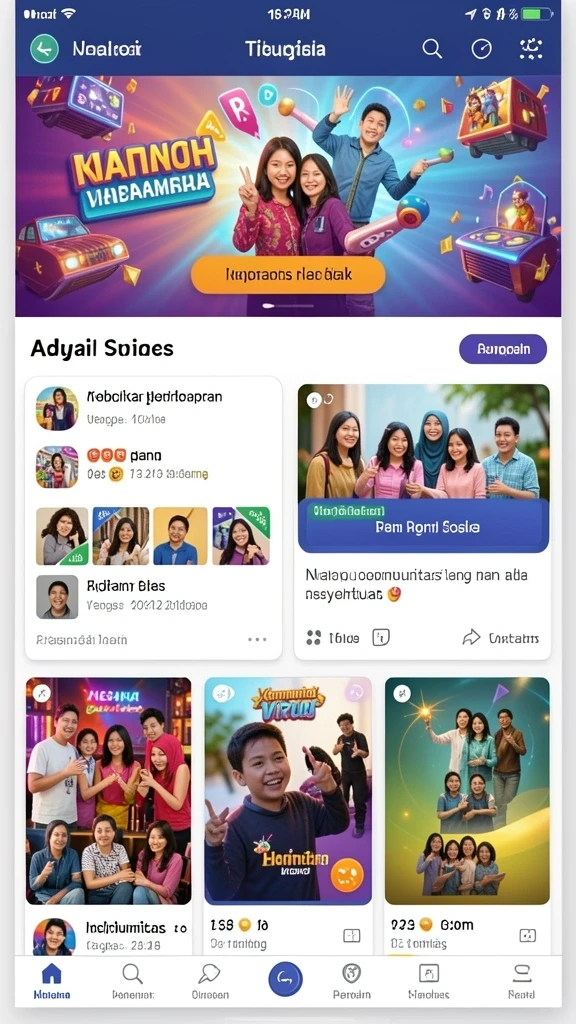Open search from the top bar
576x1024 pixels.
(x=432, y=49)
